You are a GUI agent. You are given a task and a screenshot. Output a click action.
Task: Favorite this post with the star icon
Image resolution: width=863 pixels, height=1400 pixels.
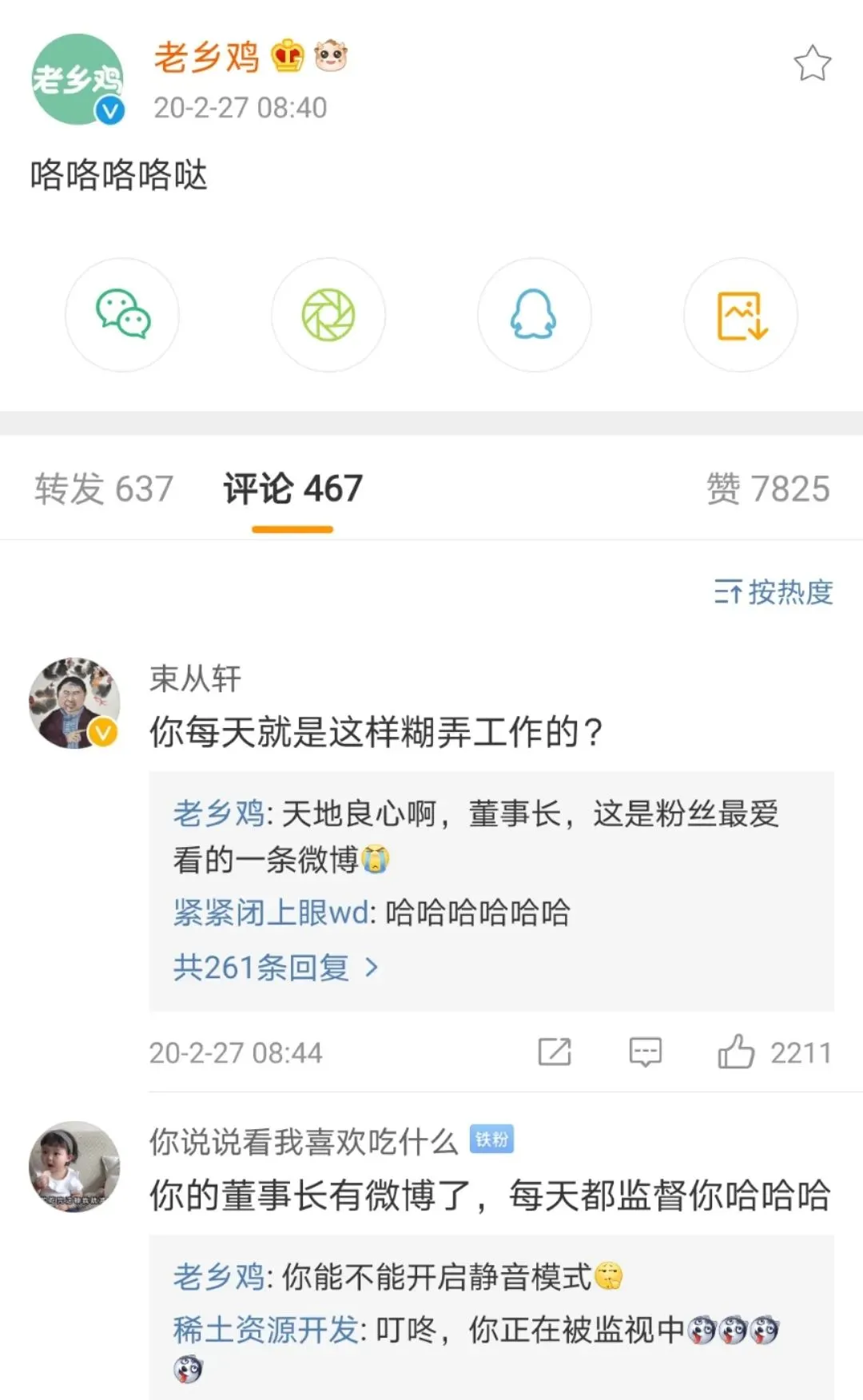[812, 64]
